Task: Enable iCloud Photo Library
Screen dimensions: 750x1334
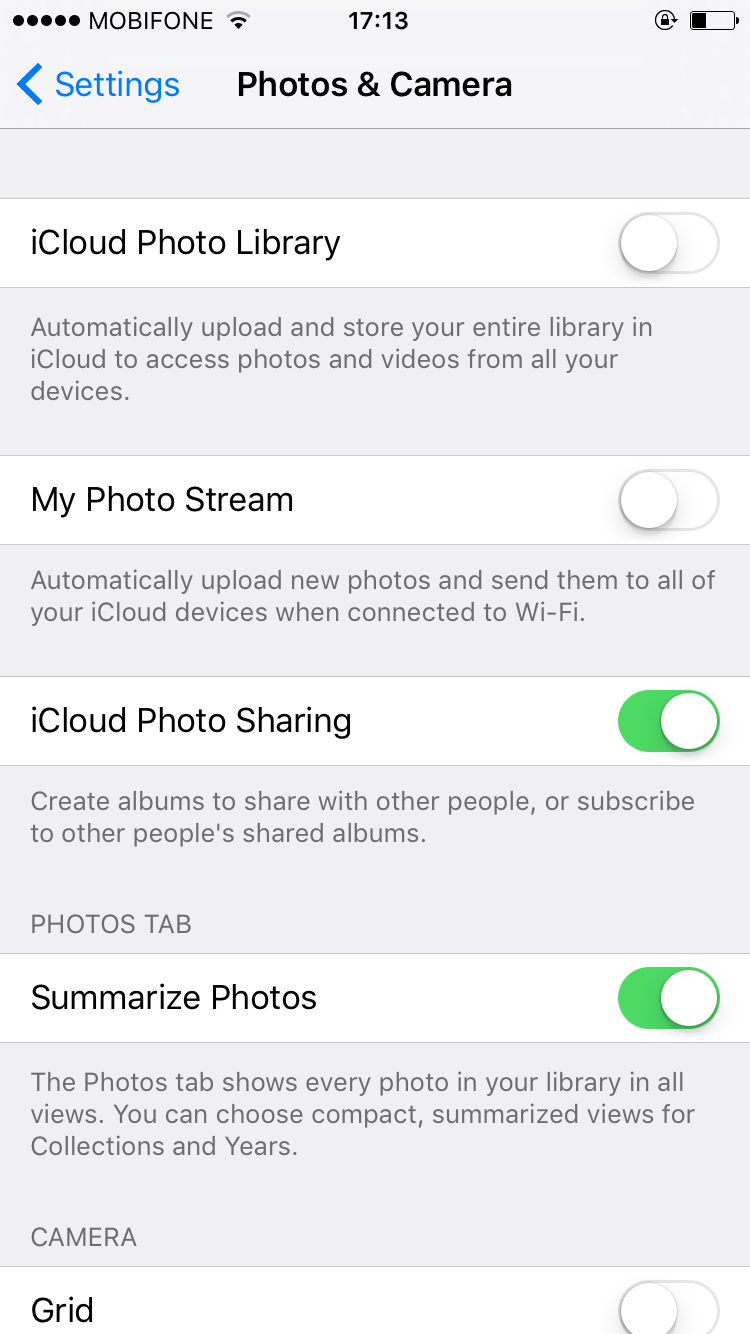Action: (668, 243)
